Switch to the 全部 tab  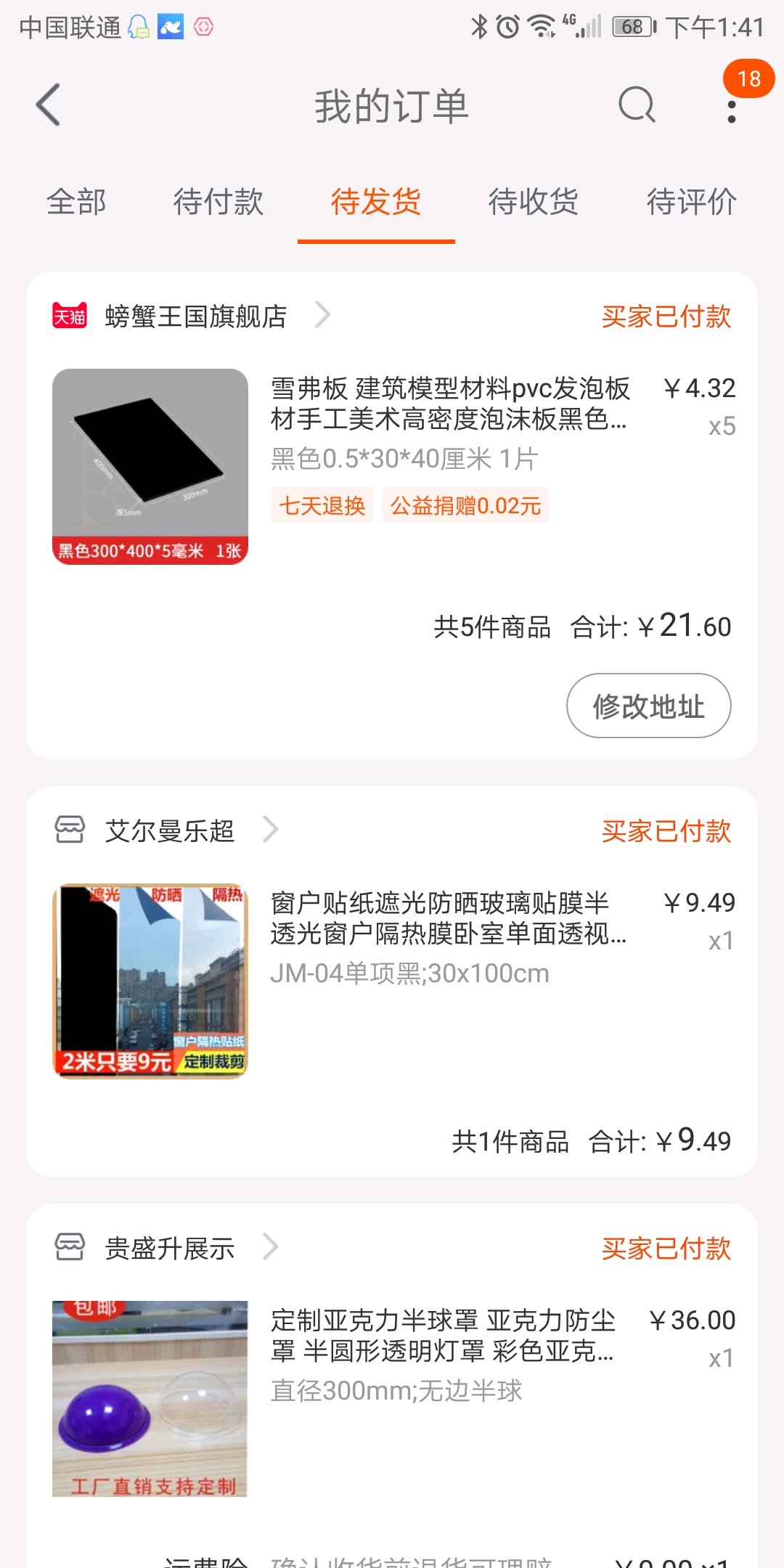tap(76, 202)
